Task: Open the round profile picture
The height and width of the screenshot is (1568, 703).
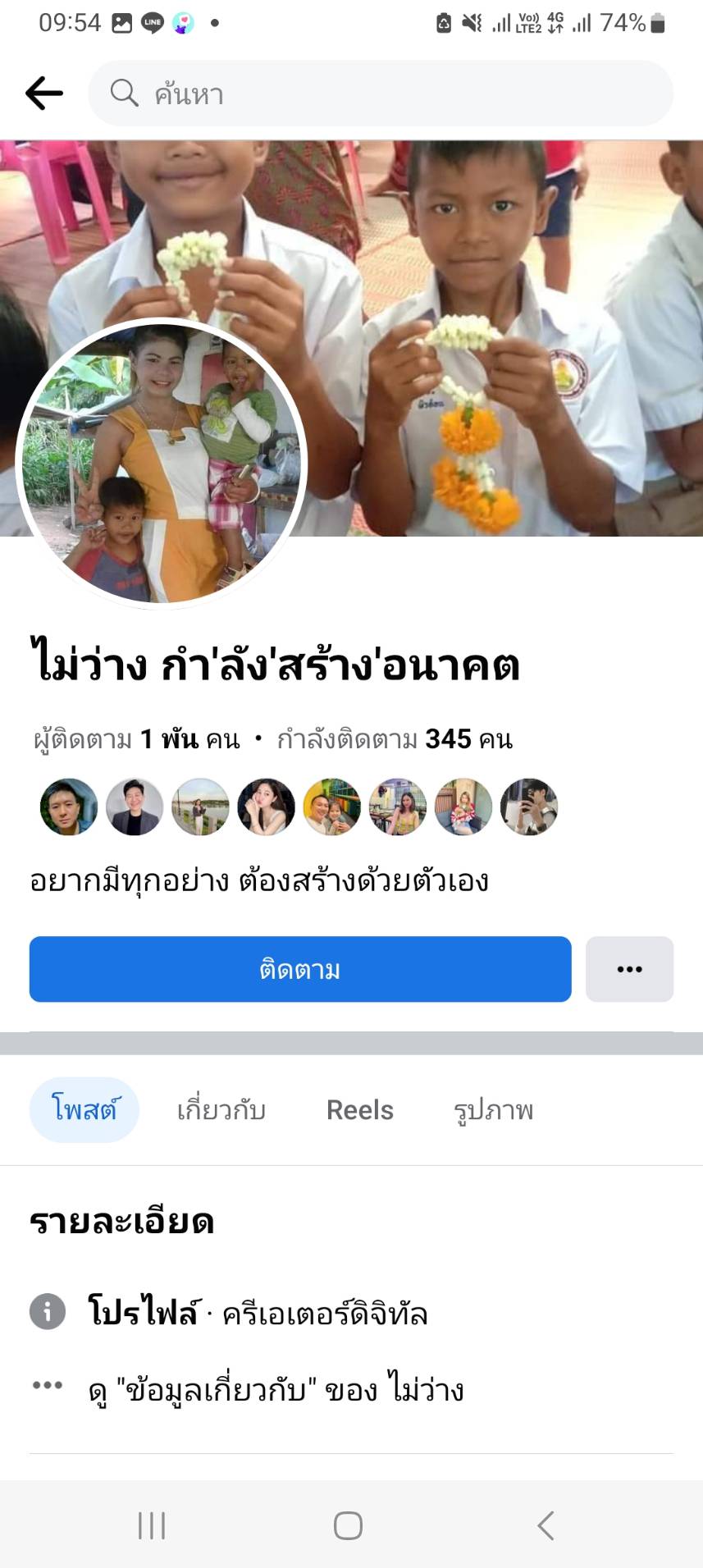Action: point(161,463)
